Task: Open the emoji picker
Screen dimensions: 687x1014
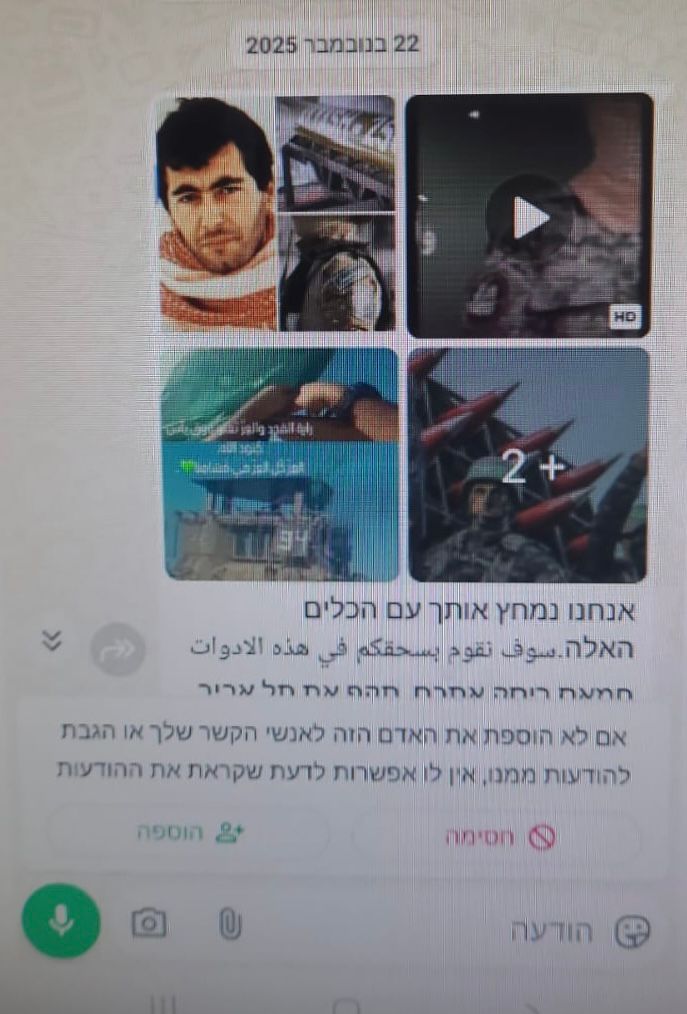Action: (x=632, y=931)
